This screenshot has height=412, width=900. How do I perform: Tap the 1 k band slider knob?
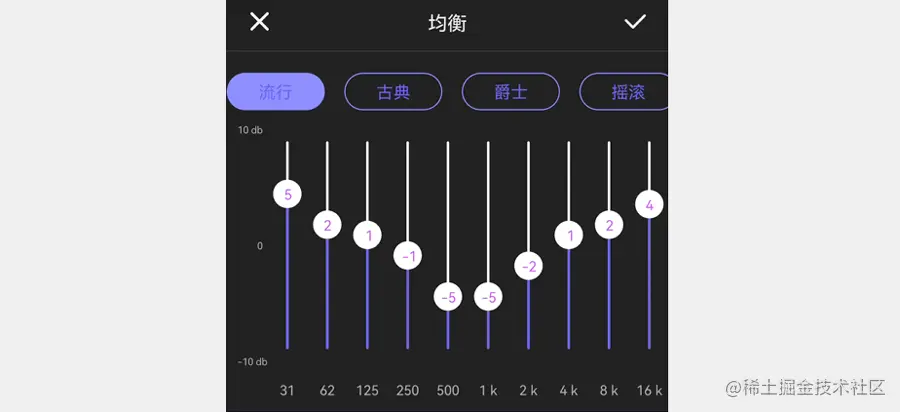(x=488, y=297)
